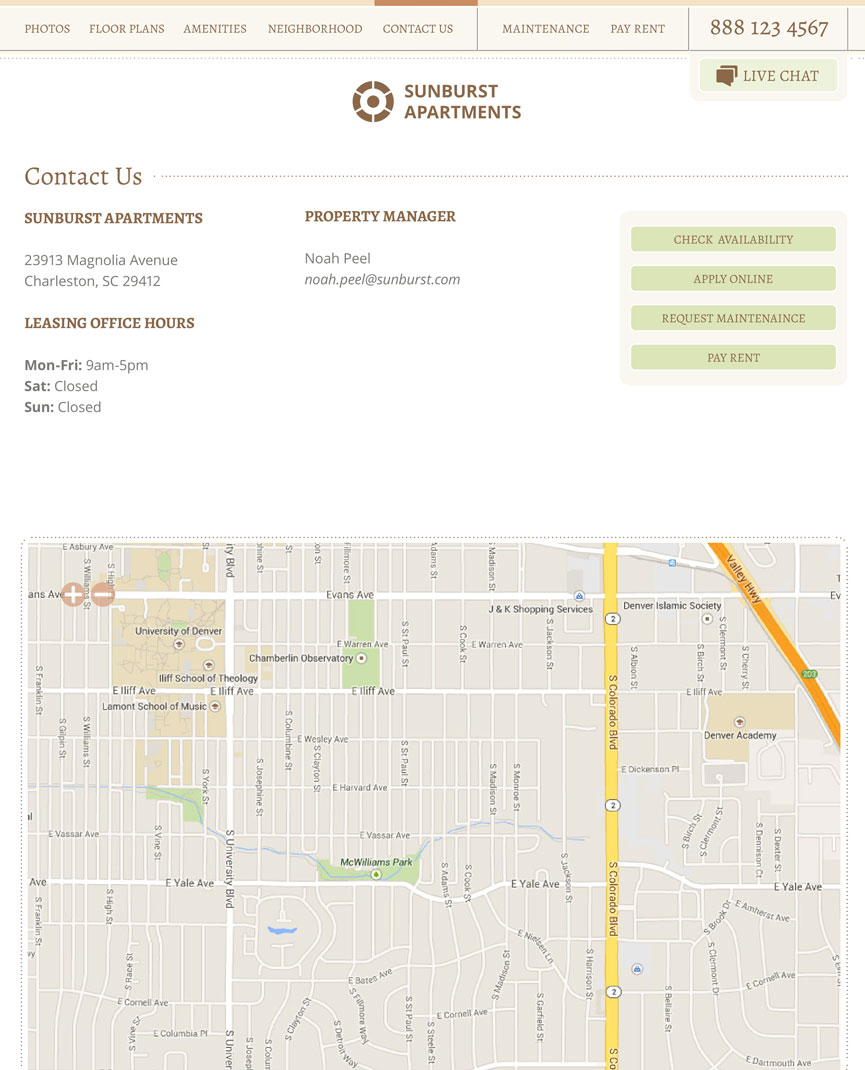Tap the Check Availability button
This screenshot has width=865, height=1070.
733,240
